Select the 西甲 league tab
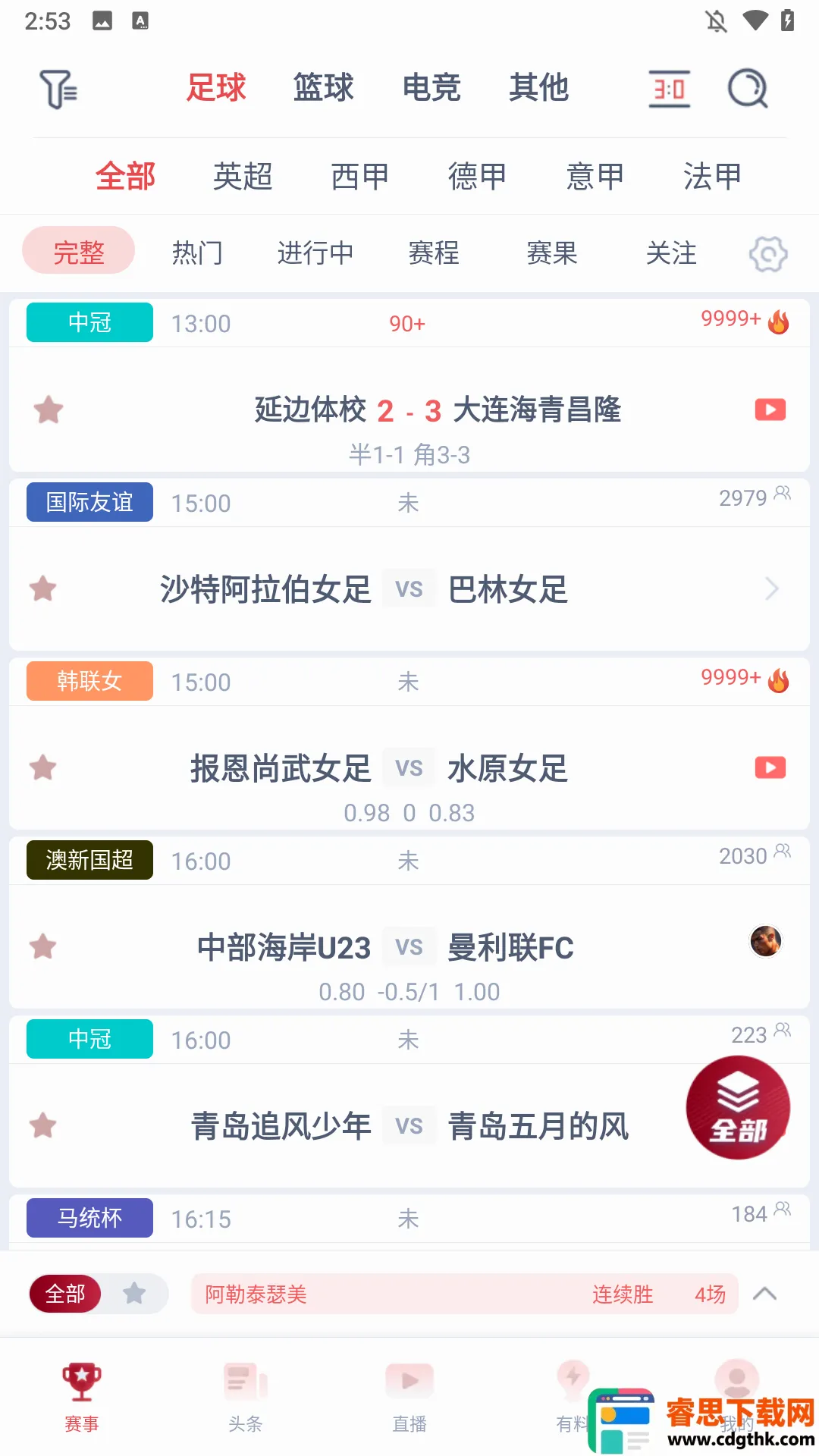The height and width of the screenshot is (1456, 819). coord(360,176)
